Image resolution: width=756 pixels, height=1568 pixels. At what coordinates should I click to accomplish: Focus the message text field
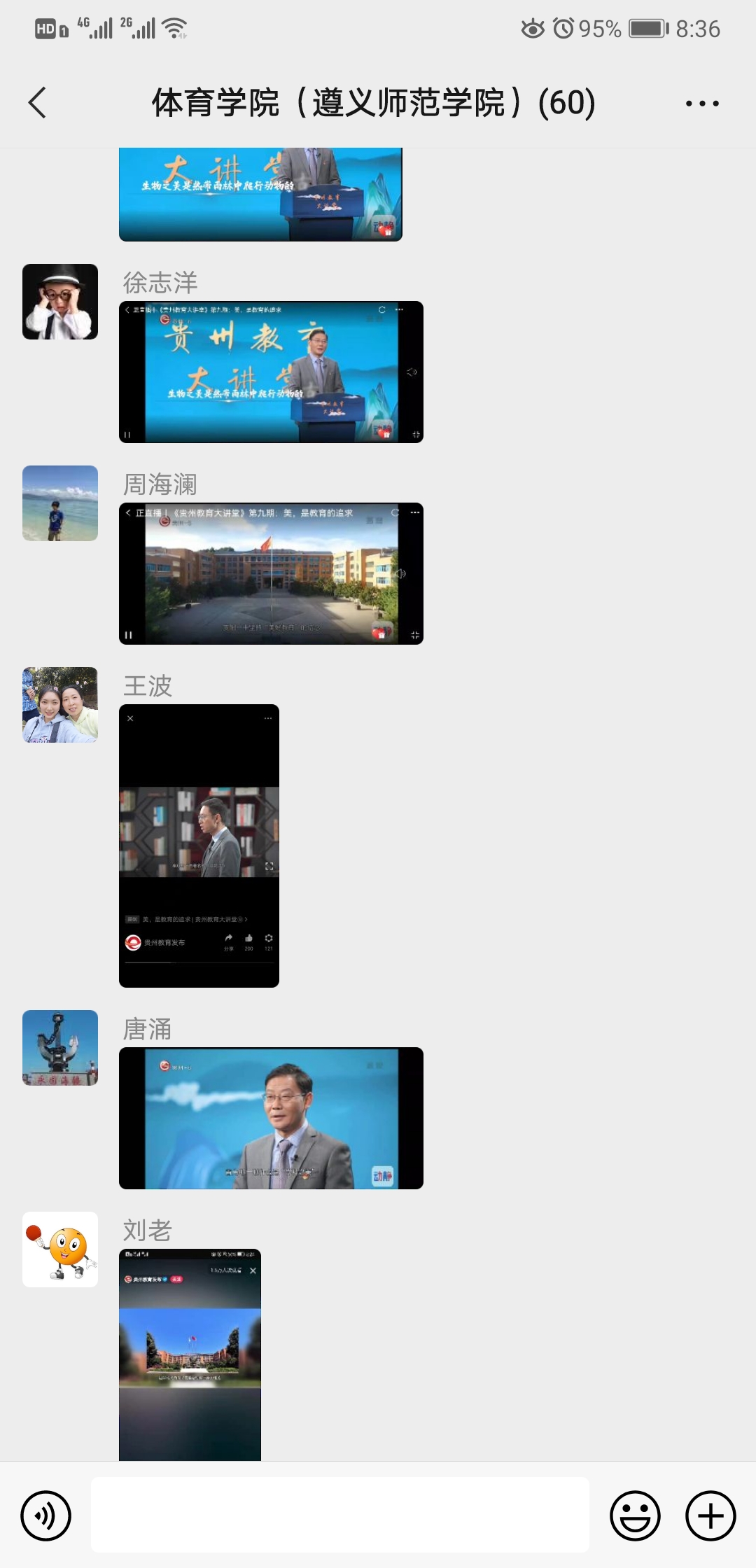tap(339, 1515)
